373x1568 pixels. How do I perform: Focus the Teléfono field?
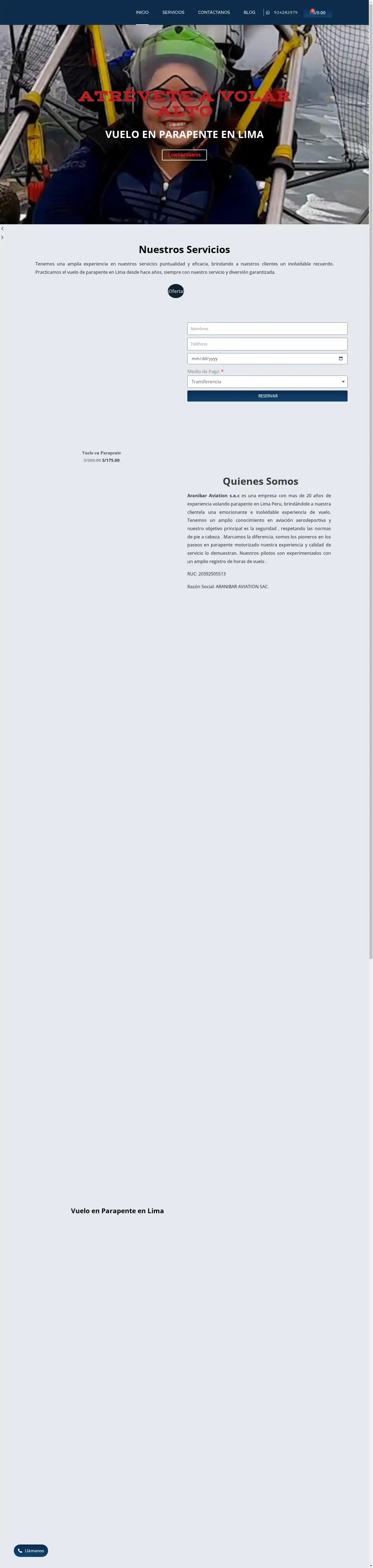(x=267, y=344)
